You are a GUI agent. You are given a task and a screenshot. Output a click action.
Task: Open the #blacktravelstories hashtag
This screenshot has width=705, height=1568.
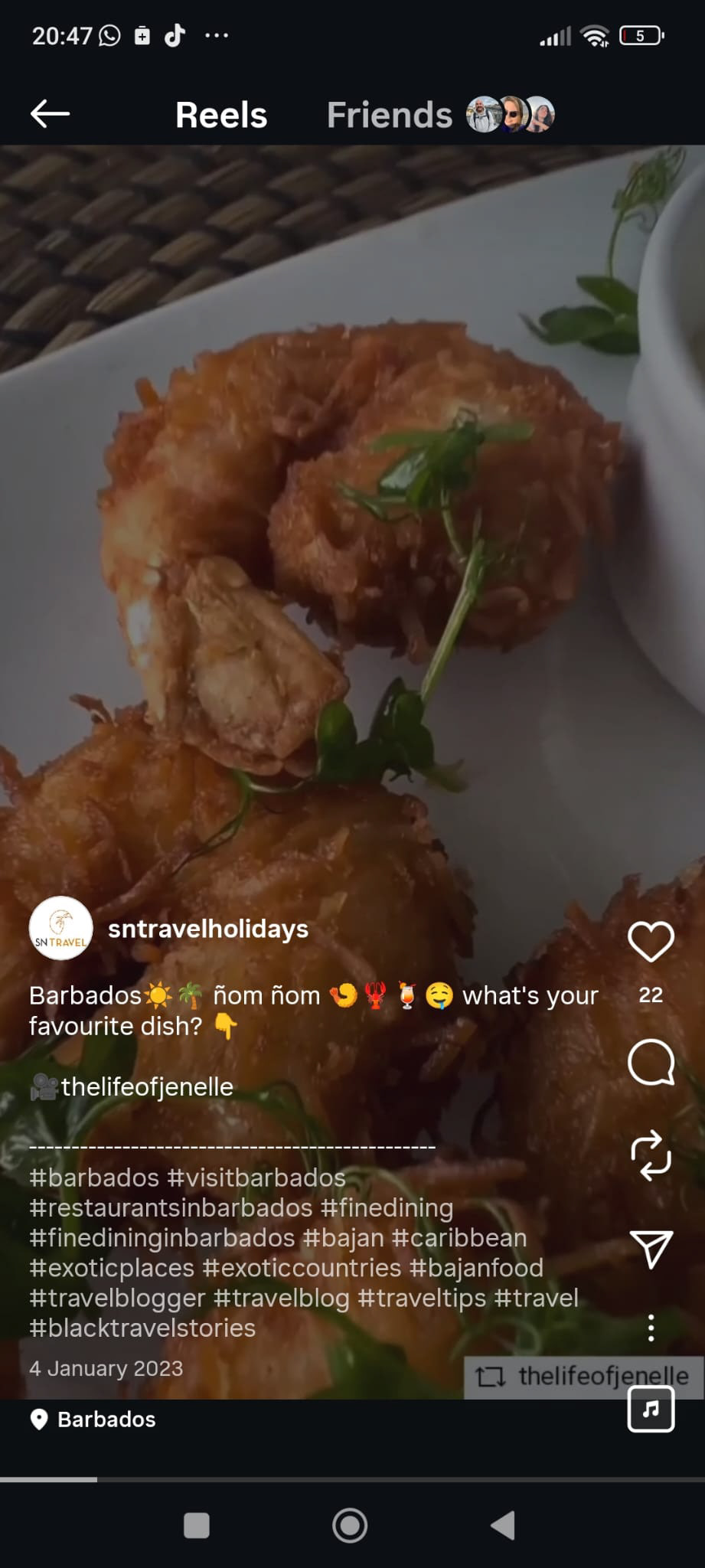tap(142, 1328)
